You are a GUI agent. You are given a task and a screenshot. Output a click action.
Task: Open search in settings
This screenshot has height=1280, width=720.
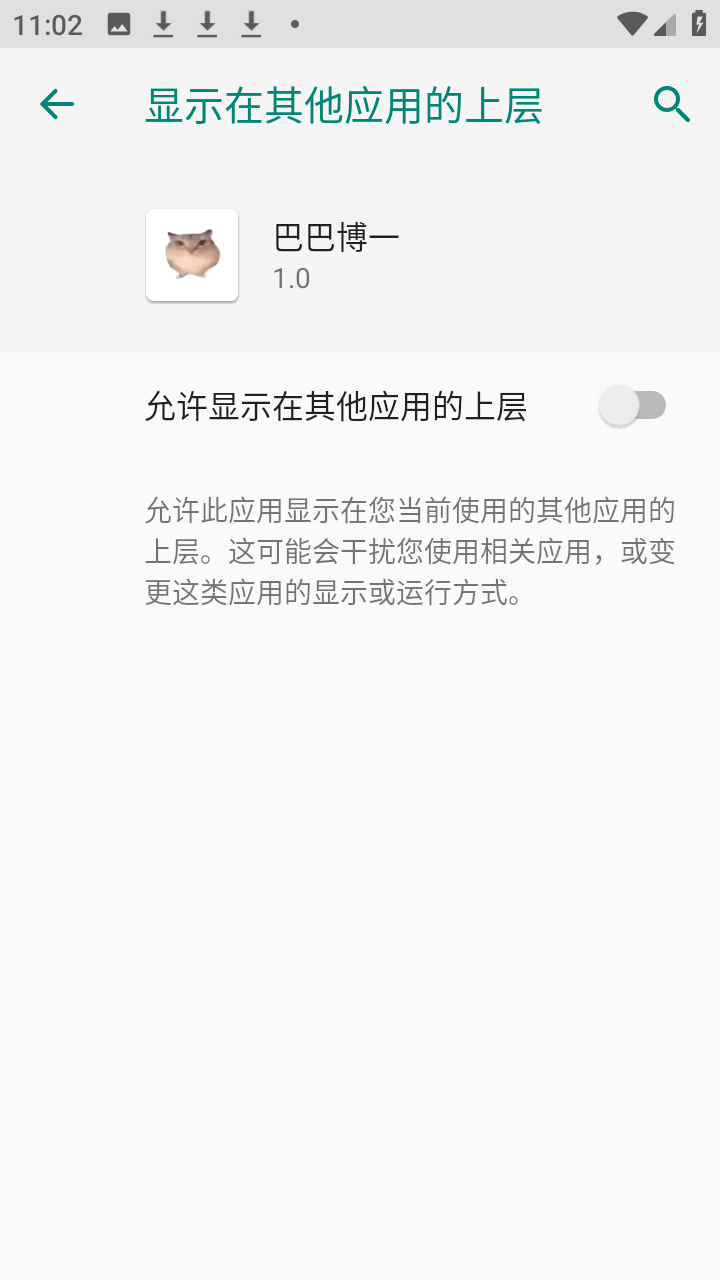(x=671, y=103)
